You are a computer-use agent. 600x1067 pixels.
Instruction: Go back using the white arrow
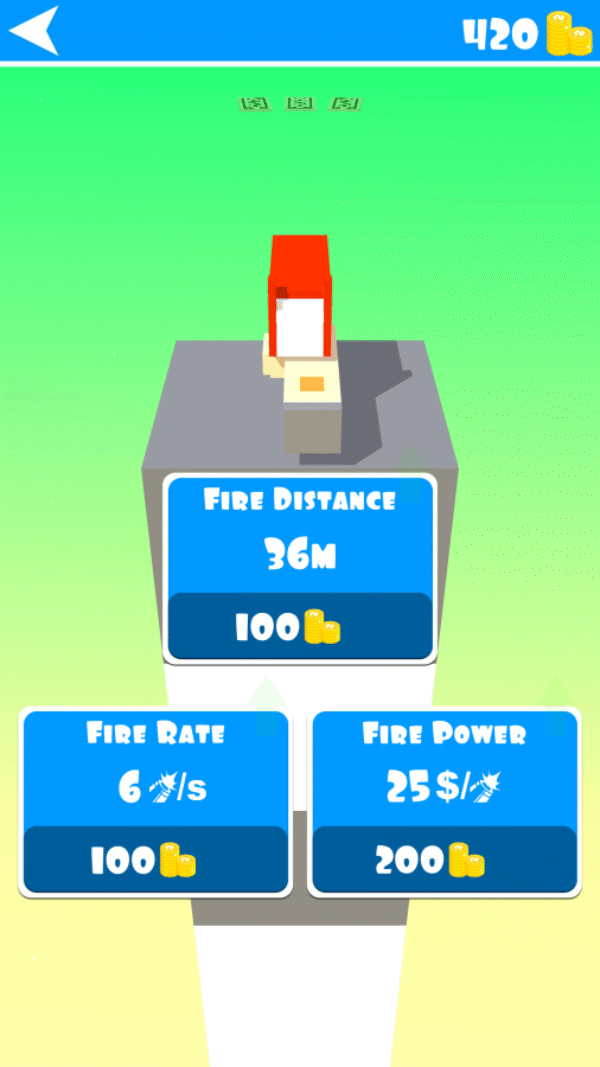34,31
